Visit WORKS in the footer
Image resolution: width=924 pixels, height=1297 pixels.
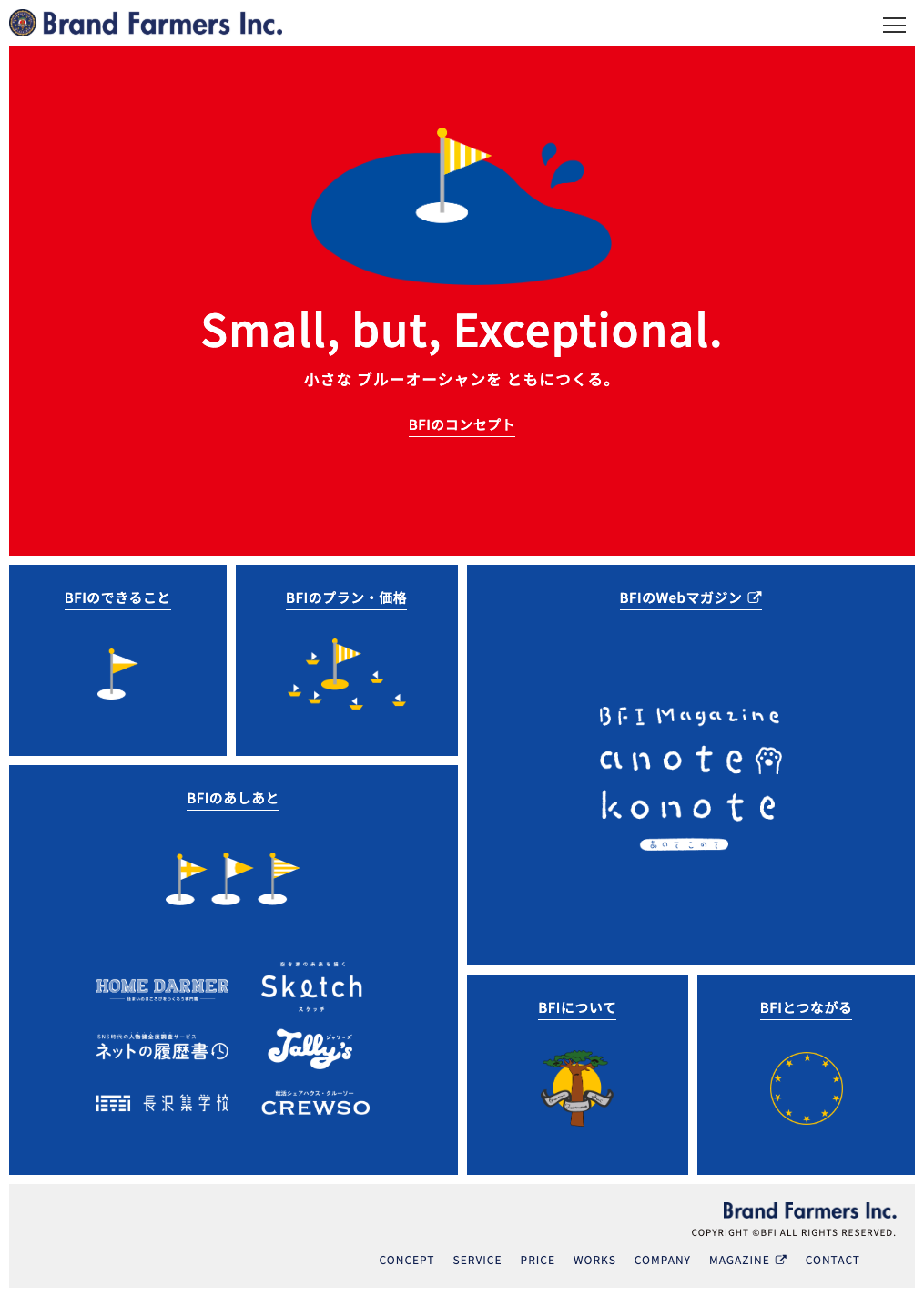pos(594,1261)
